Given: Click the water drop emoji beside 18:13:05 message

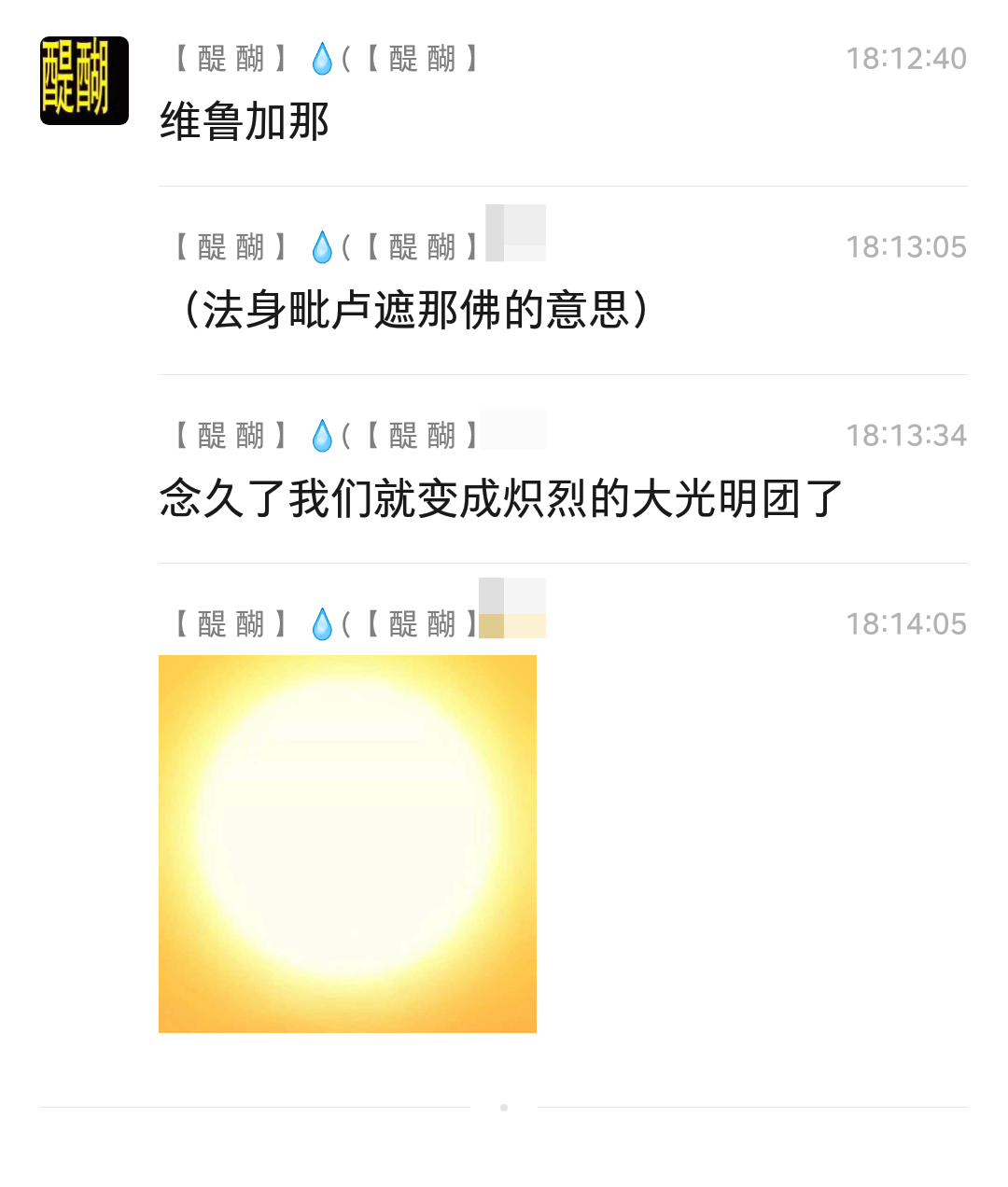Looking at the screenshot, I should pos(321,246).
